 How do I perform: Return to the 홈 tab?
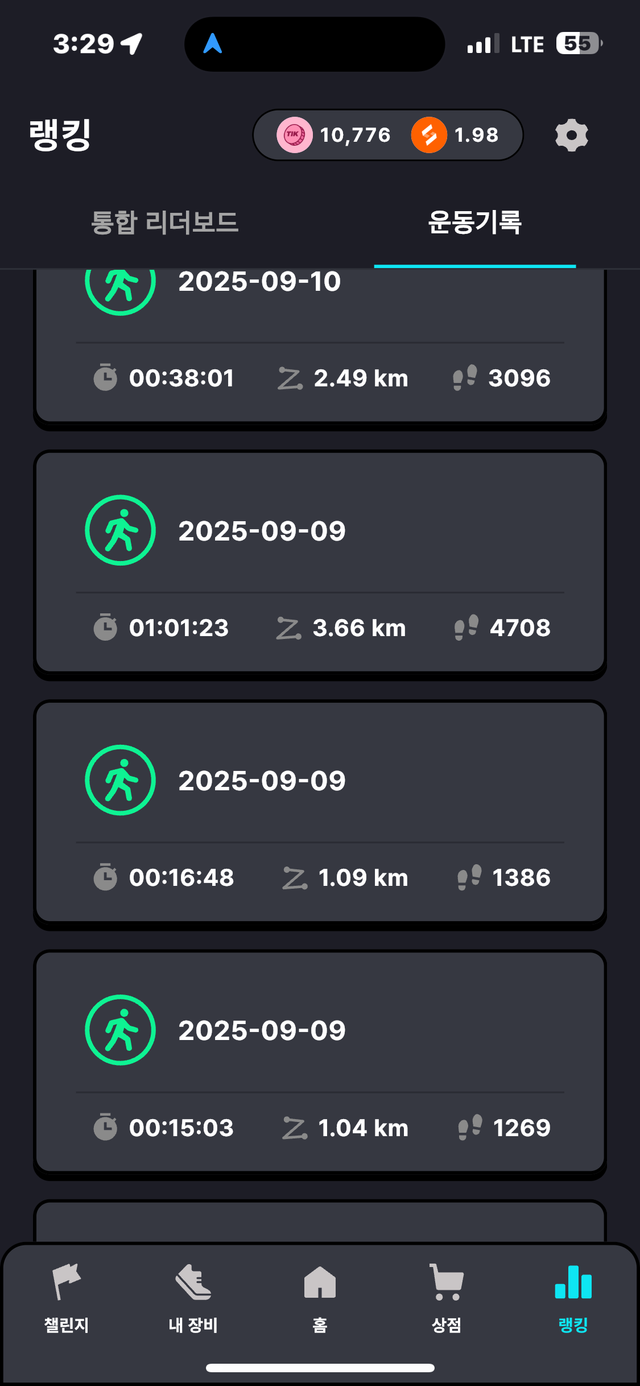(320, 1298)
